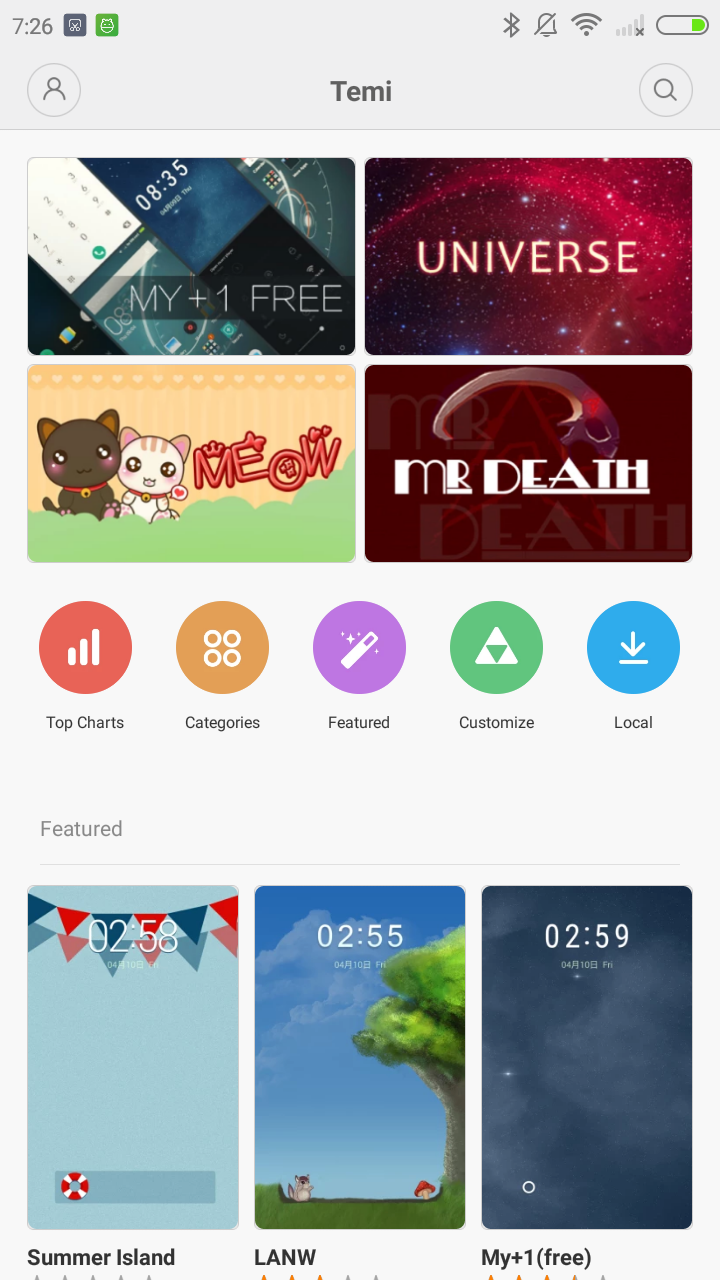
Task: Browse theme Categories
Action: [222, 647]
